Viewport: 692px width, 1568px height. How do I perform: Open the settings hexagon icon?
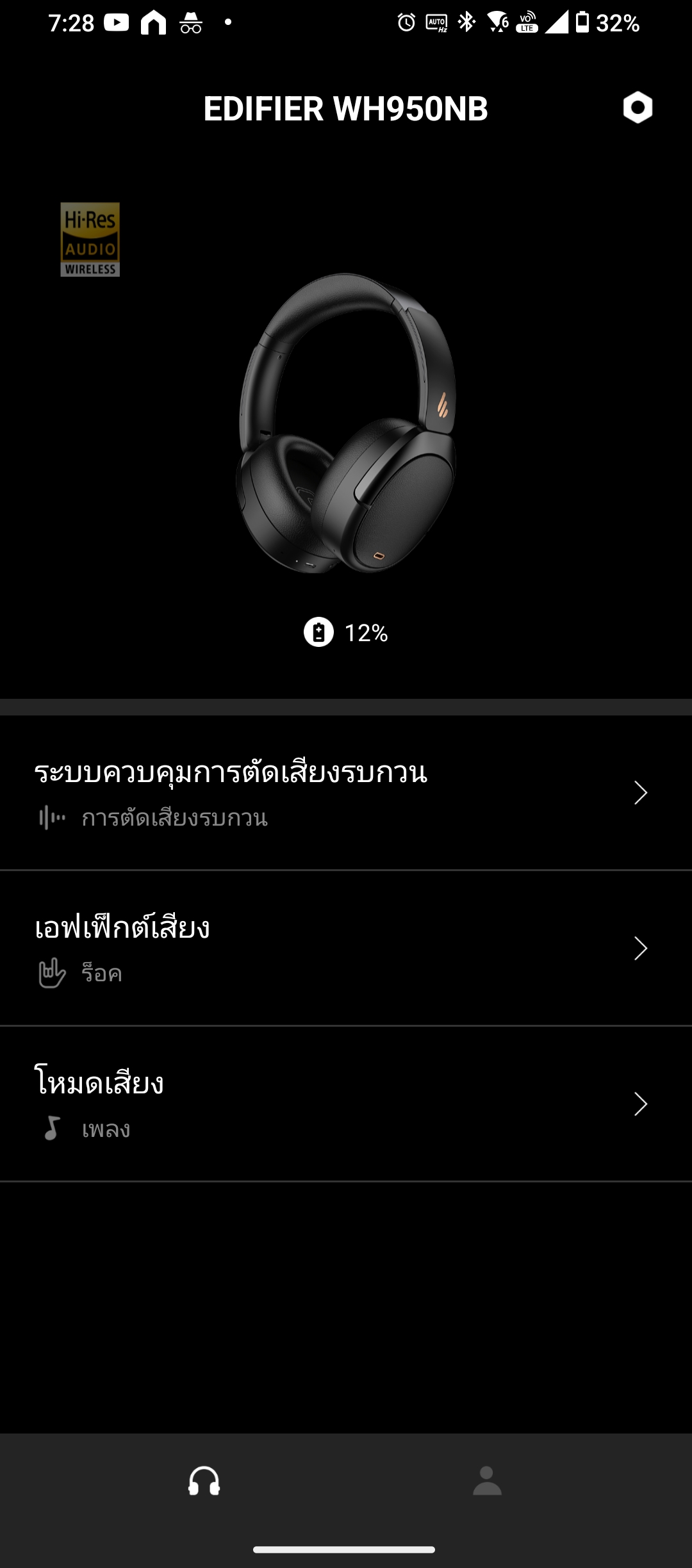[x=638, y=108]
